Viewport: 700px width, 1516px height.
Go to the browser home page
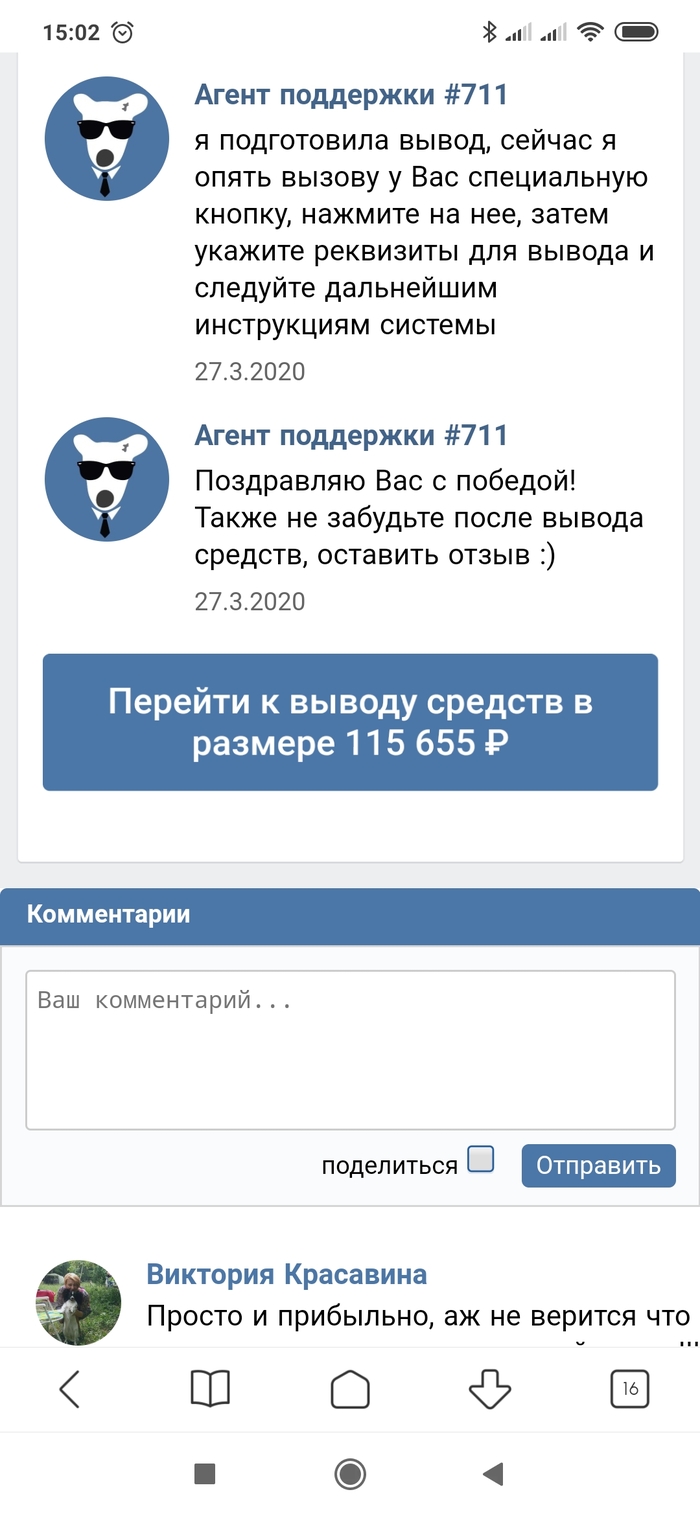(350, 1389)
